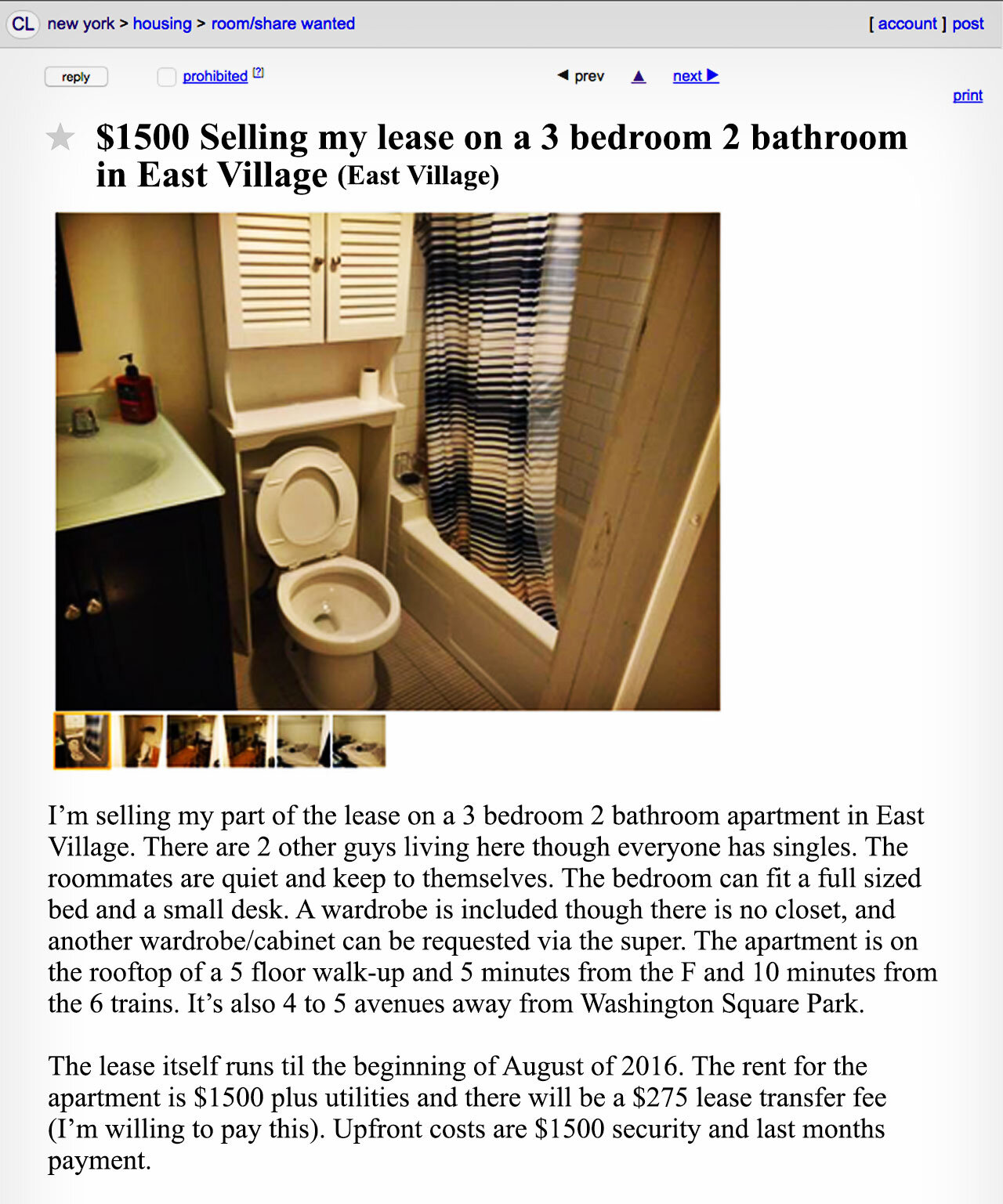Select the first photo thumbnail
Viewport: 1003px width, 1204px height.
point(82,741)
